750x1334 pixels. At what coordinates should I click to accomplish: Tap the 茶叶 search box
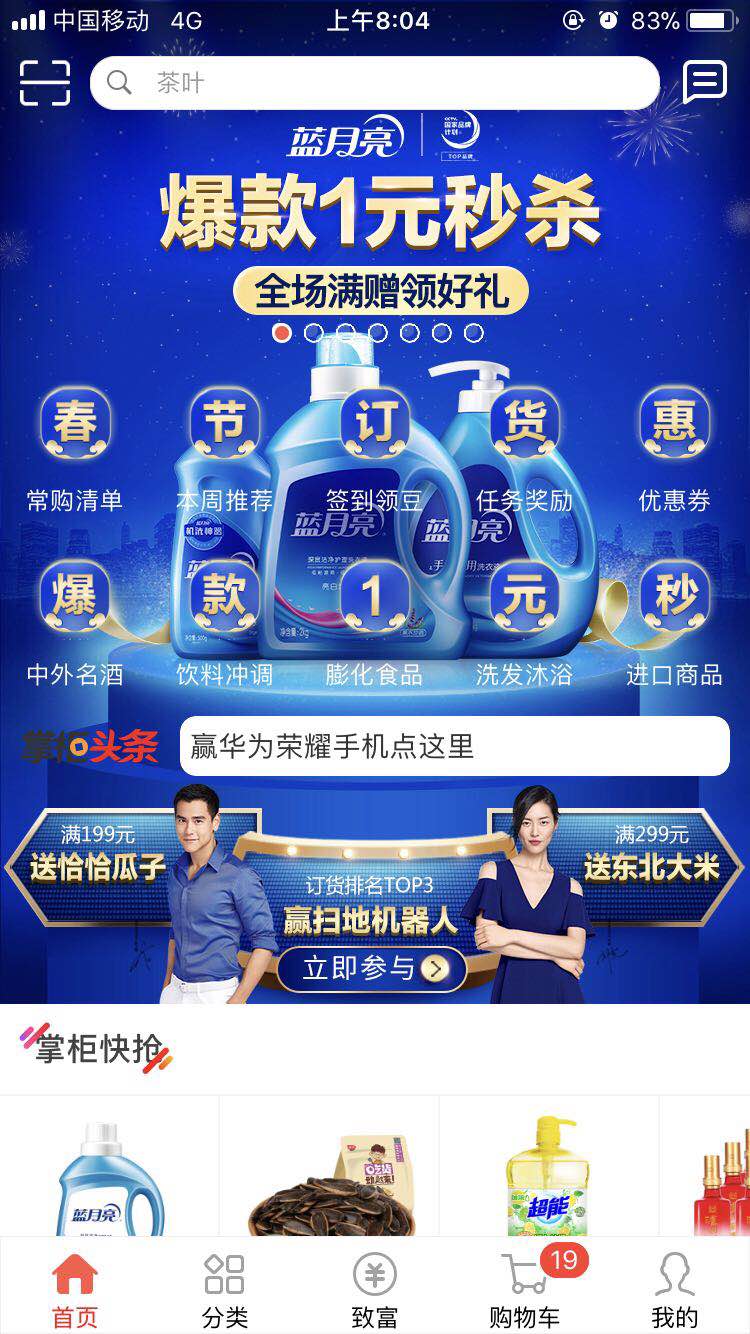point(375,83)
